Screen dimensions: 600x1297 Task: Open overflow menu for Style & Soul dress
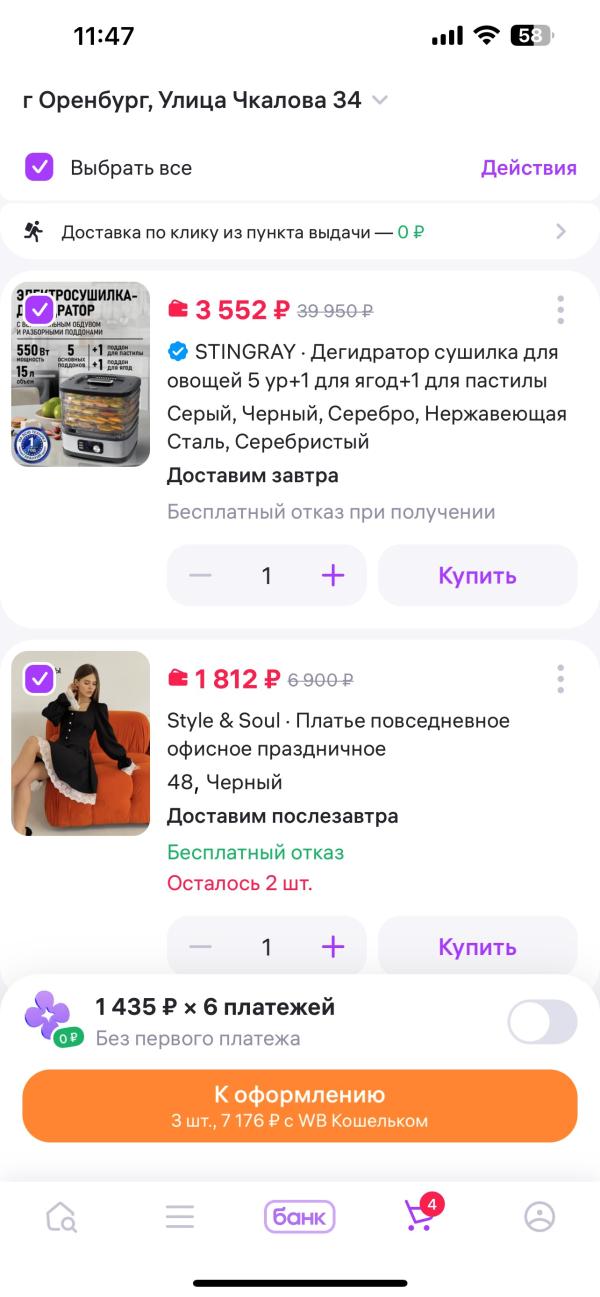click(x=560, y=680)
